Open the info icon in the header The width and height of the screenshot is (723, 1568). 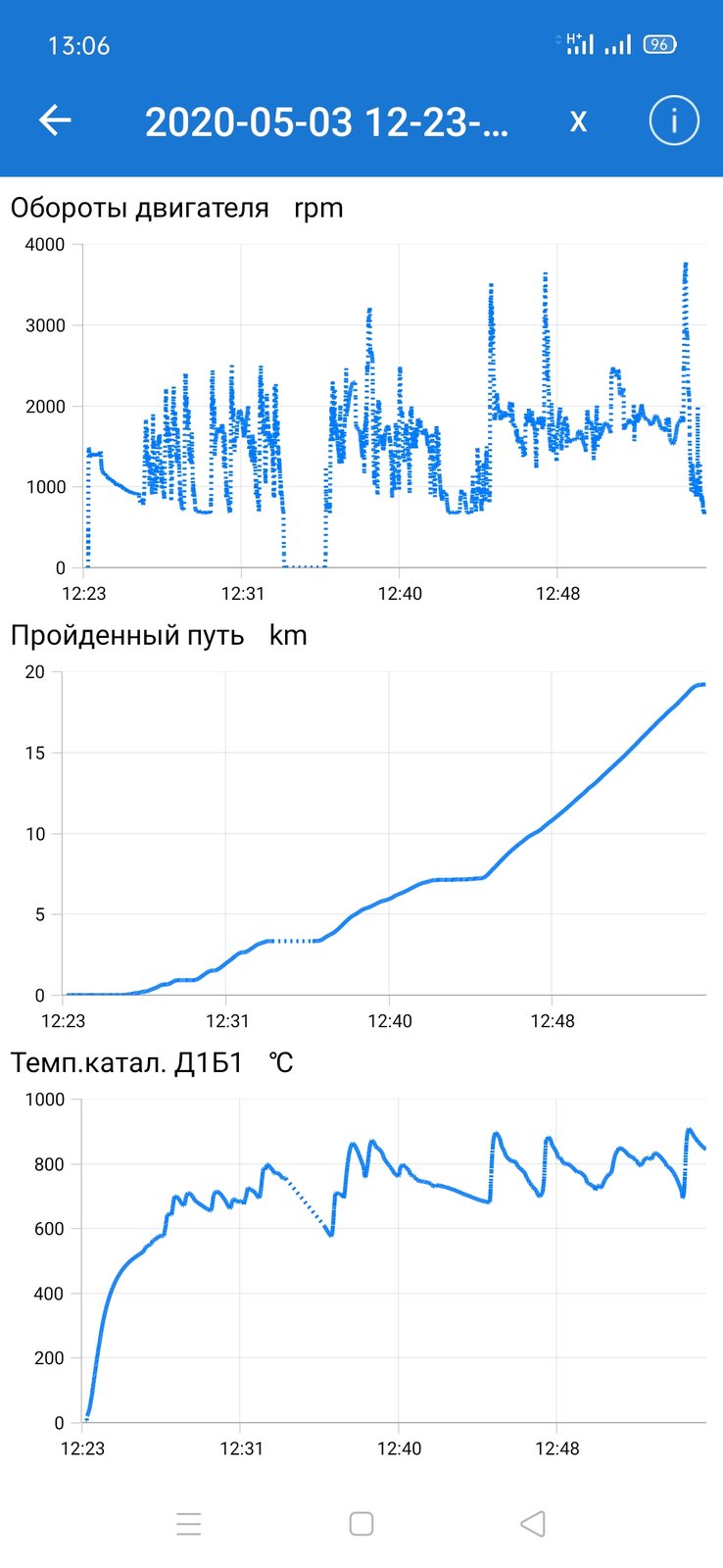(x=674, y=121)
